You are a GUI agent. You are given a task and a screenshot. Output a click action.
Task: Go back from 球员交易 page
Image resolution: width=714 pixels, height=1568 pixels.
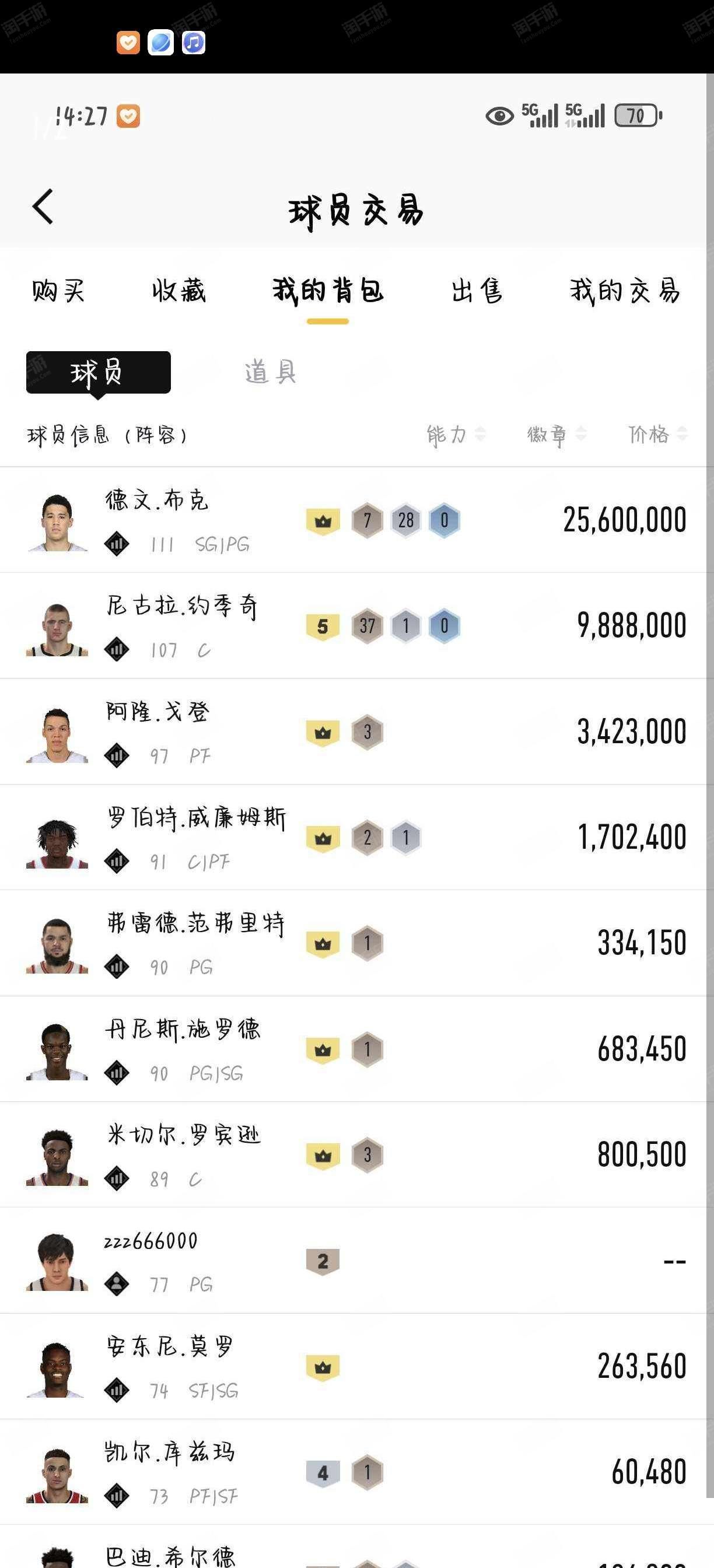(43, 207)
